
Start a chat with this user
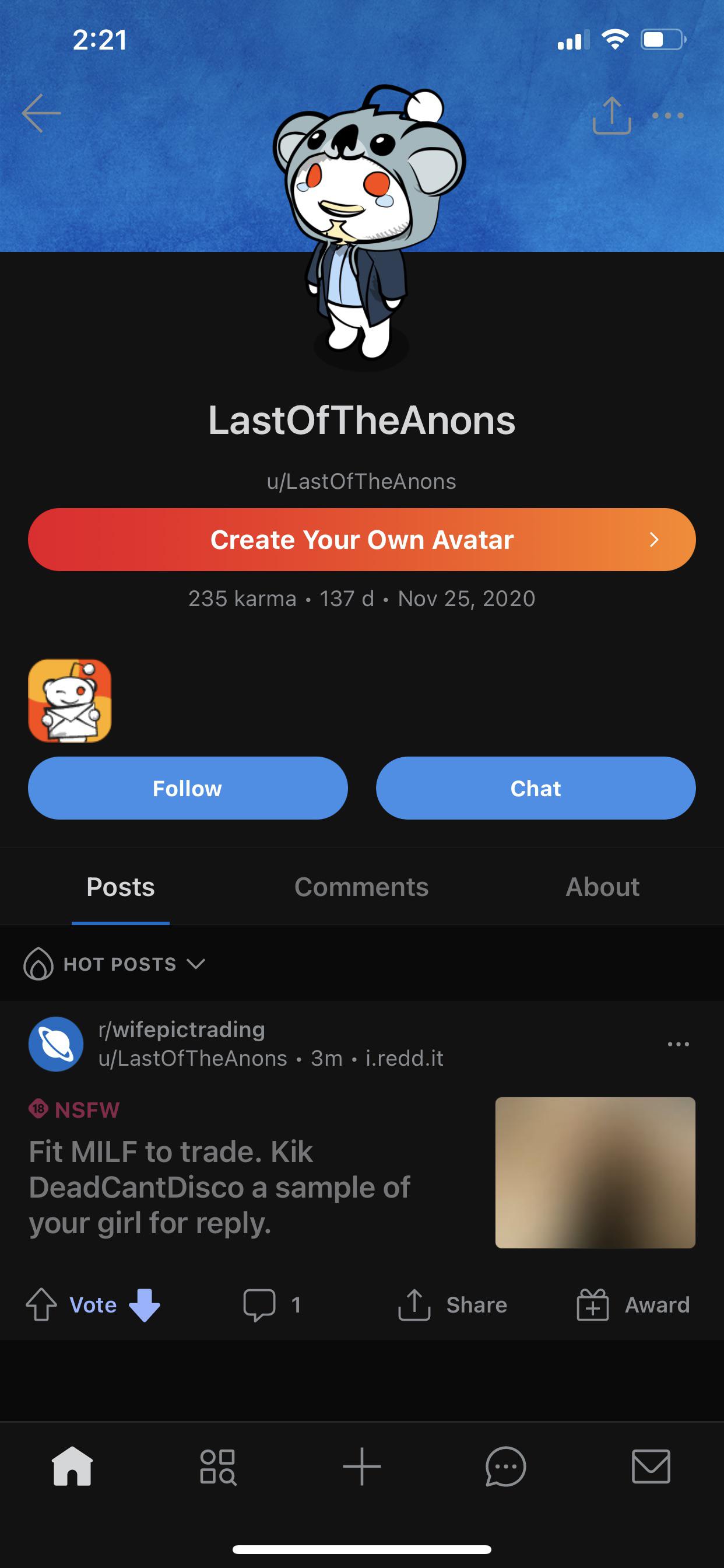pyautogui.click(x=535, y=788)
